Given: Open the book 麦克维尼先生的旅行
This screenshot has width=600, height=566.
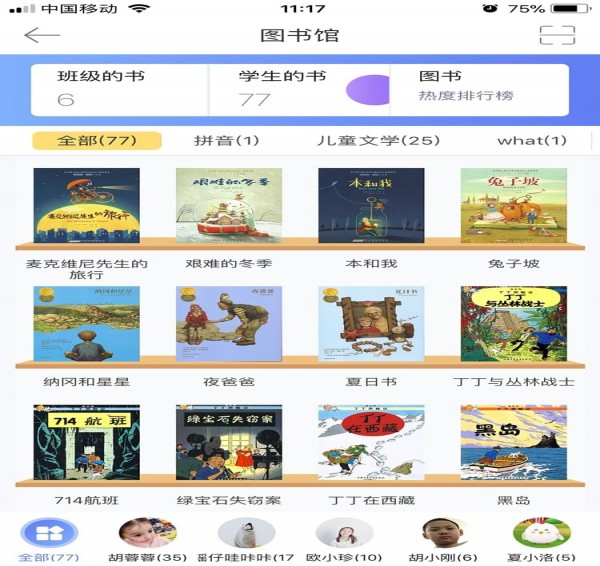Looking at the screenshot, I should click(x=86, y=205).
